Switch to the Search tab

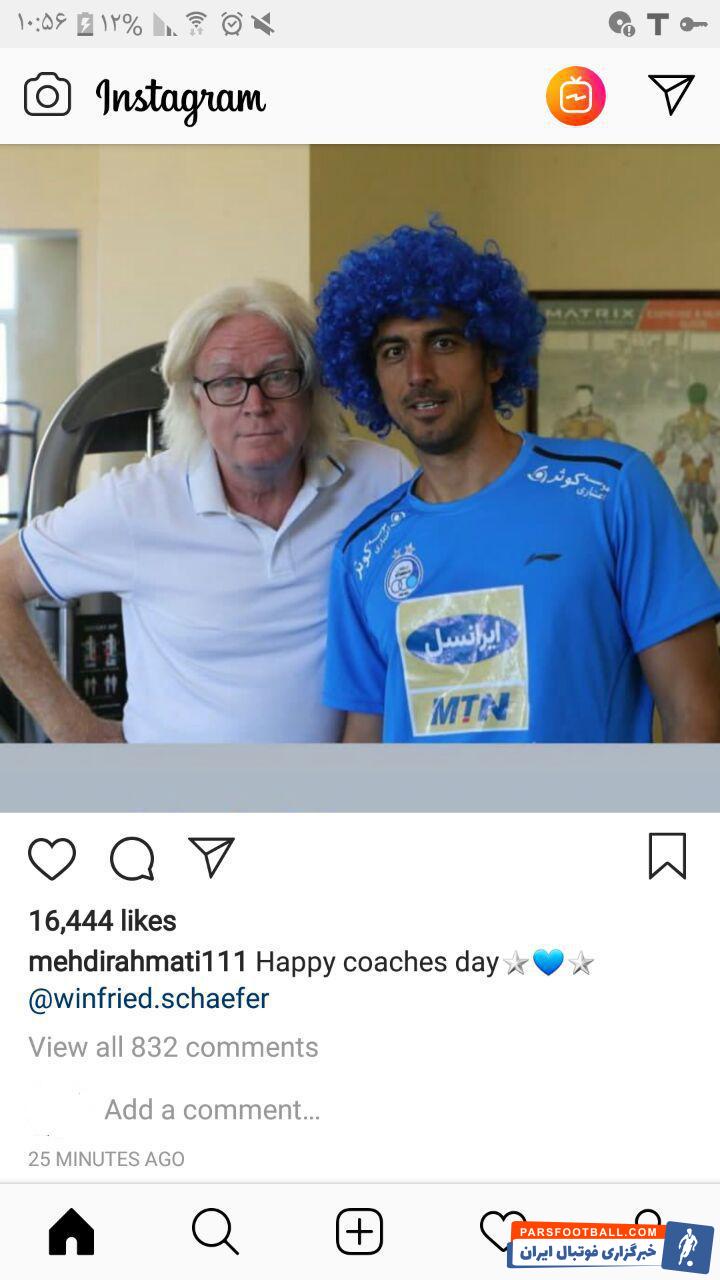pos(215,1231)
